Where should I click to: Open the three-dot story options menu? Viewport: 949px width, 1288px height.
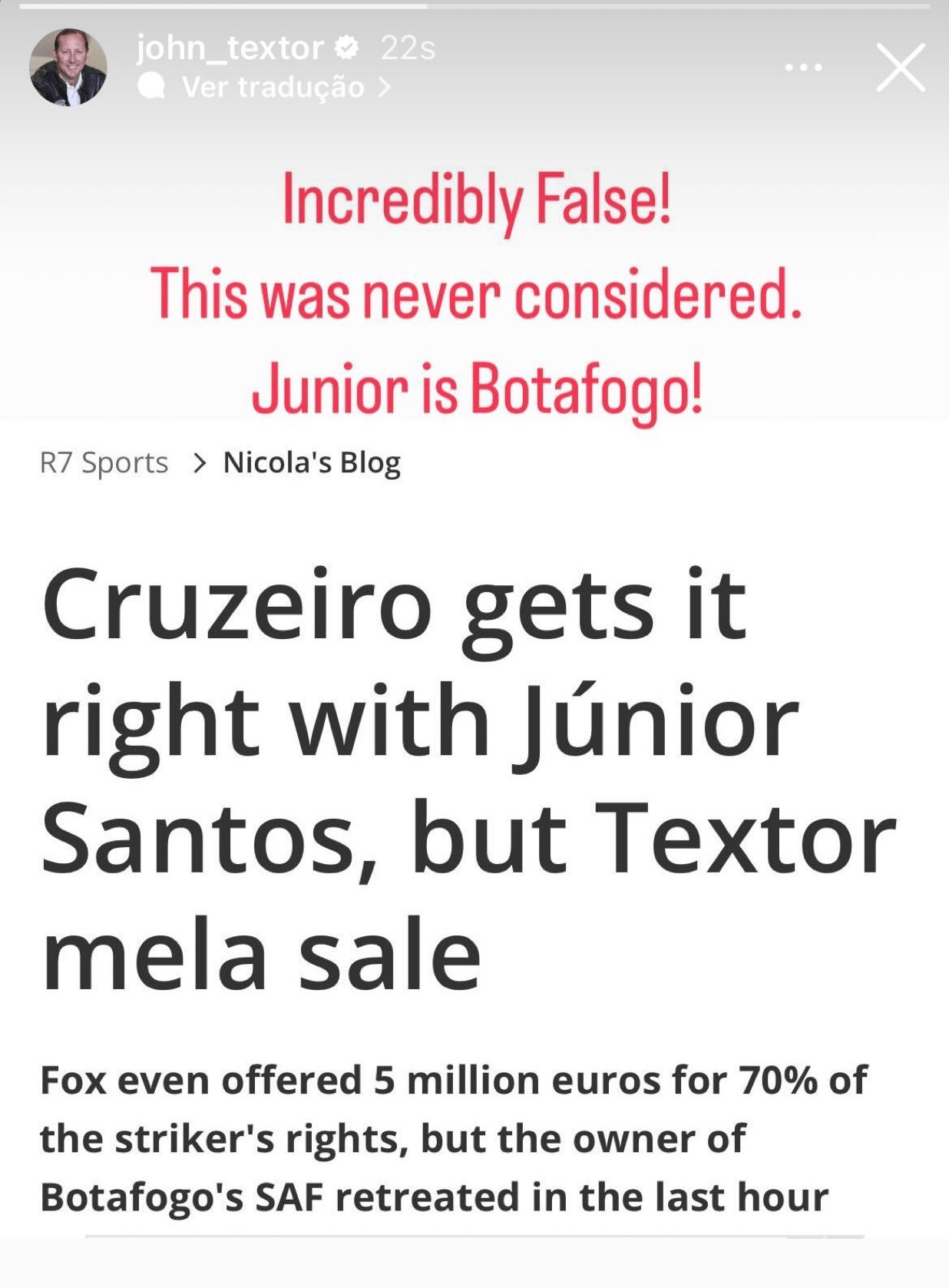pyautogui.click(x=803, y=68)
